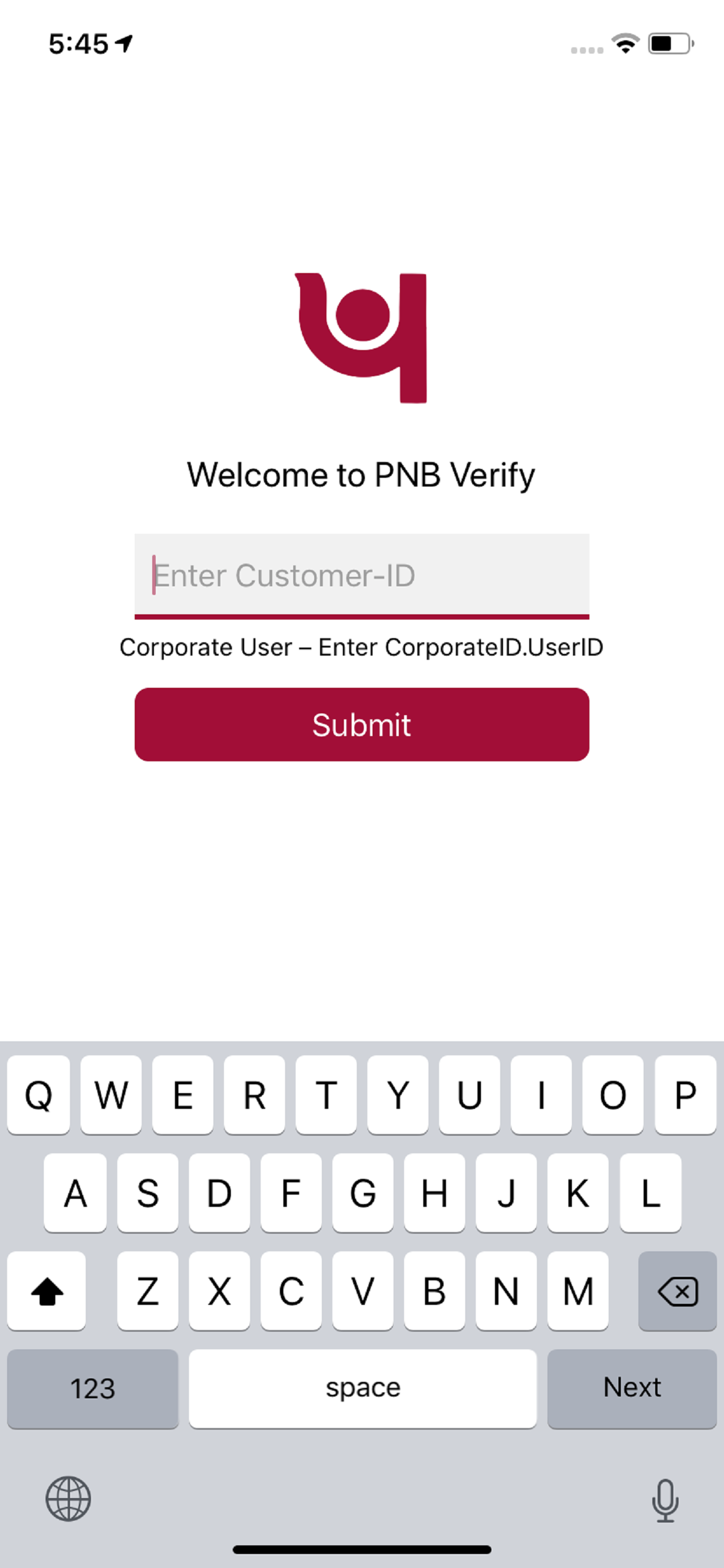Tap the Z key on keyboard
Image resolution: width=724 pixels, height=1568 pixels.
(x=147, y=1290)
